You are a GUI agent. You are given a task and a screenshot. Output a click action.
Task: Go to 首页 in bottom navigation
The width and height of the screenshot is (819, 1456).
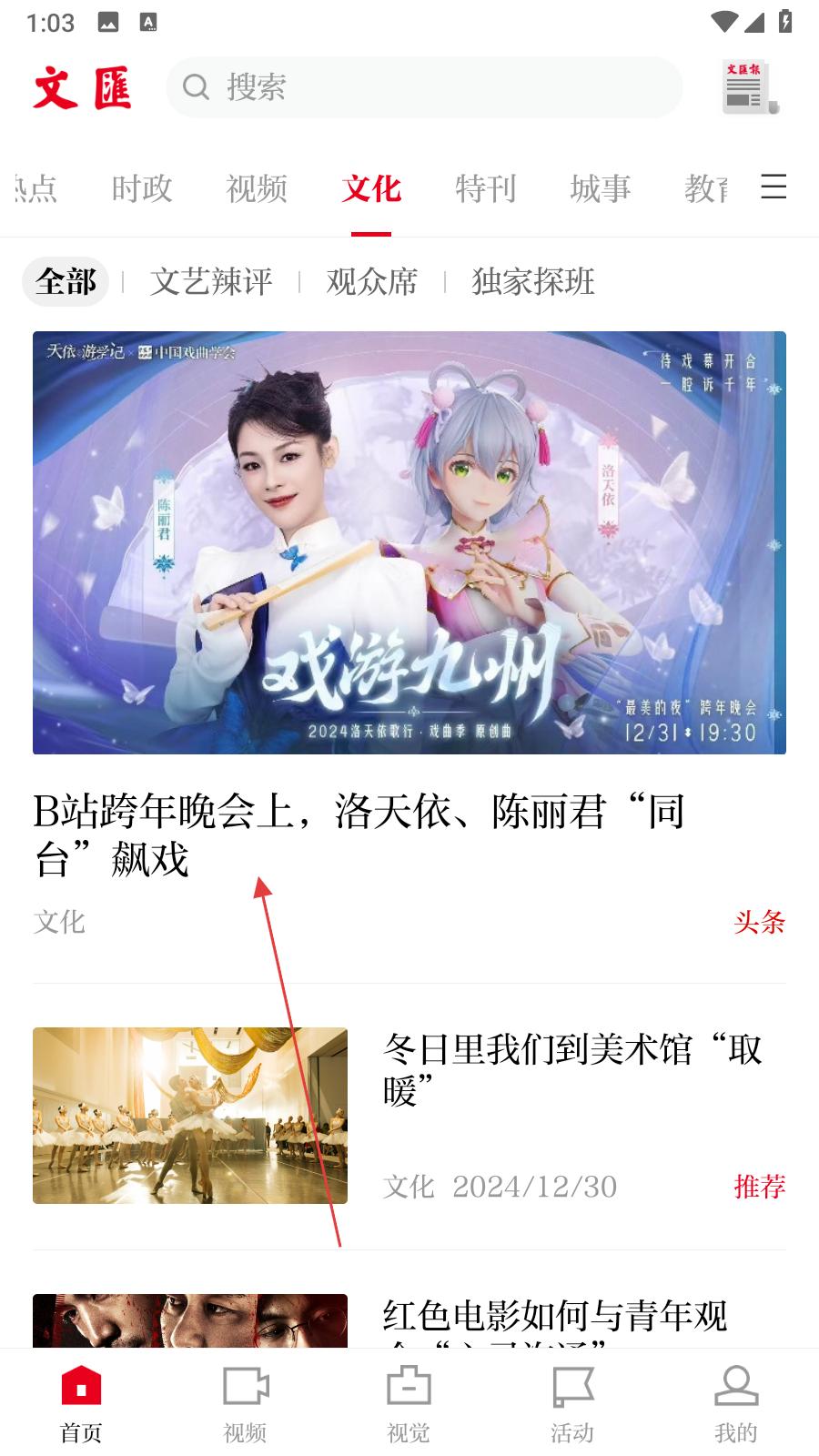(82, 1404)
